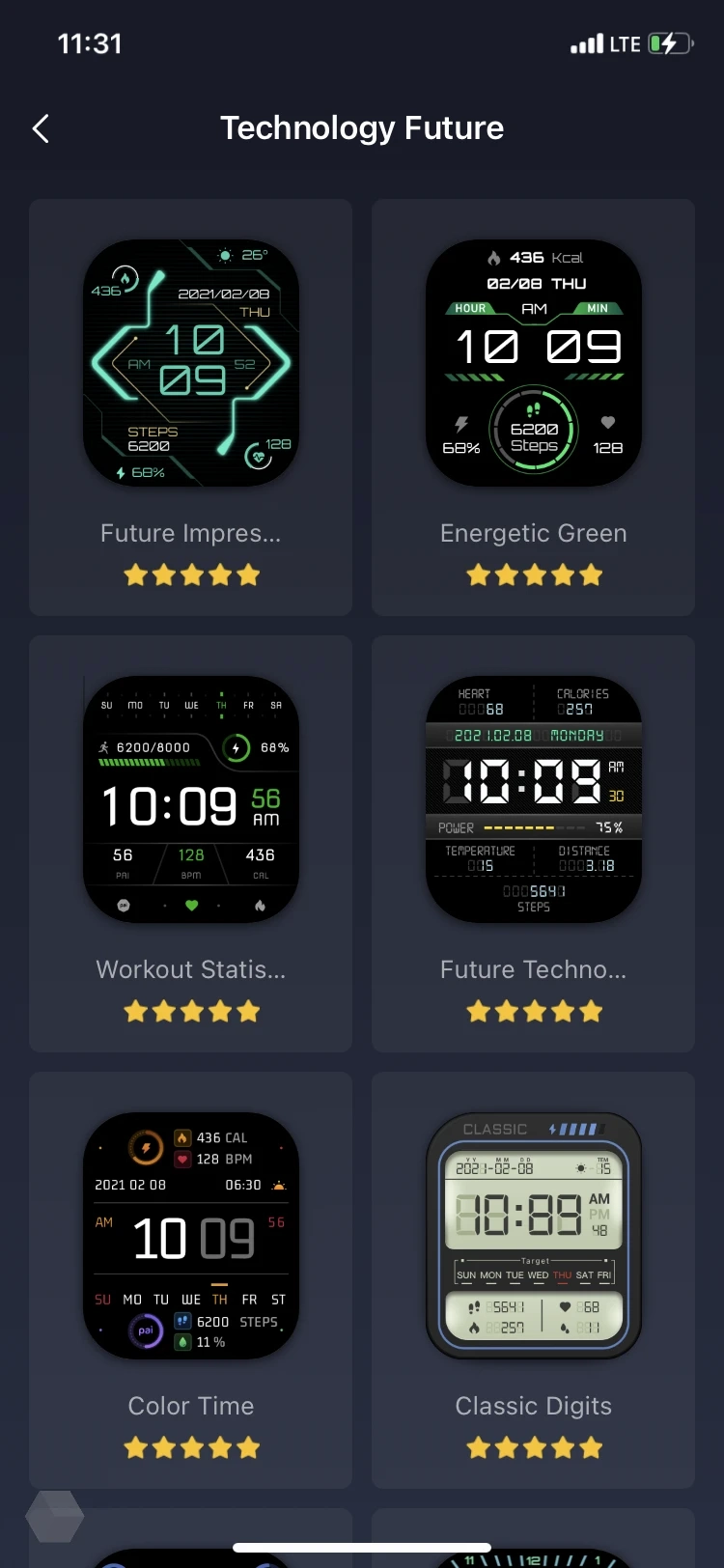This screenshot has height=1568, width=724.
Task: Open the Future Impres... watch face
Action: [191, 364]
